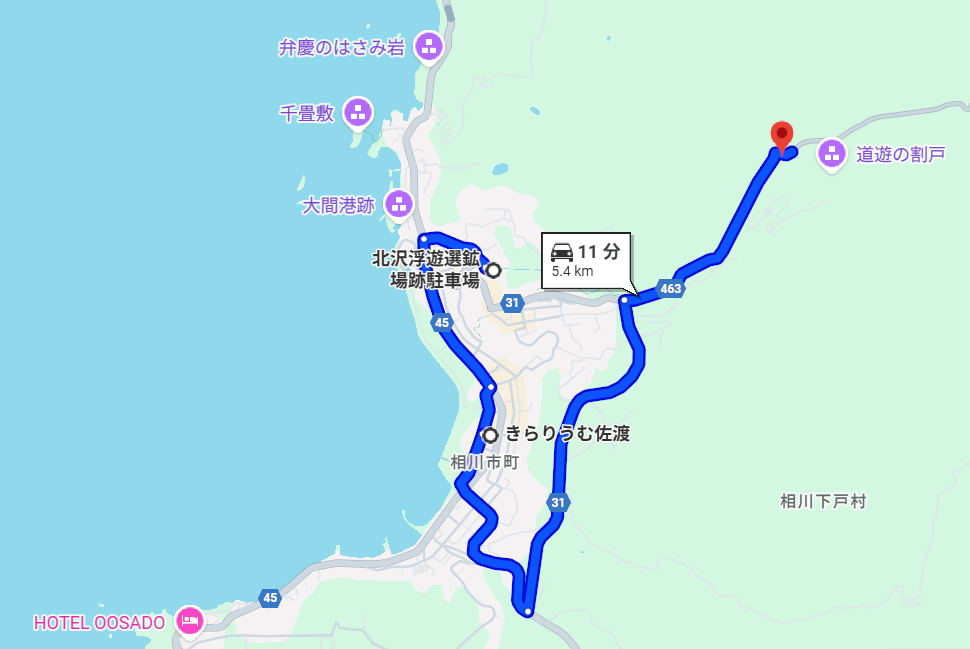Tap the 道遊の割戸 attraction pin
Screen dimensions: 970x649
pyautogui.click(x=831, y=153)
